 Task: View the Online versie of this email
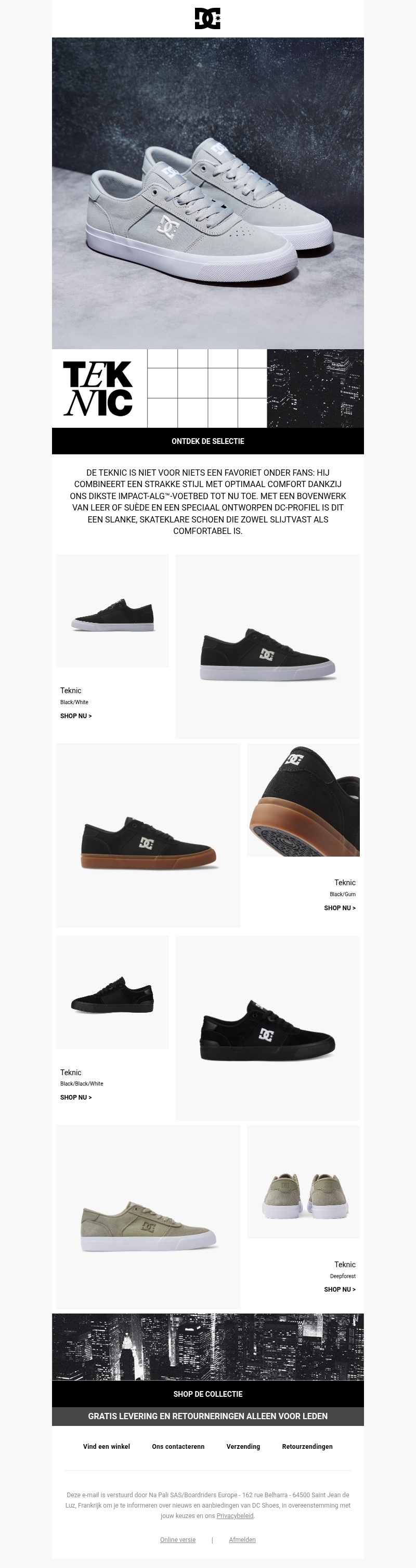178,1539
